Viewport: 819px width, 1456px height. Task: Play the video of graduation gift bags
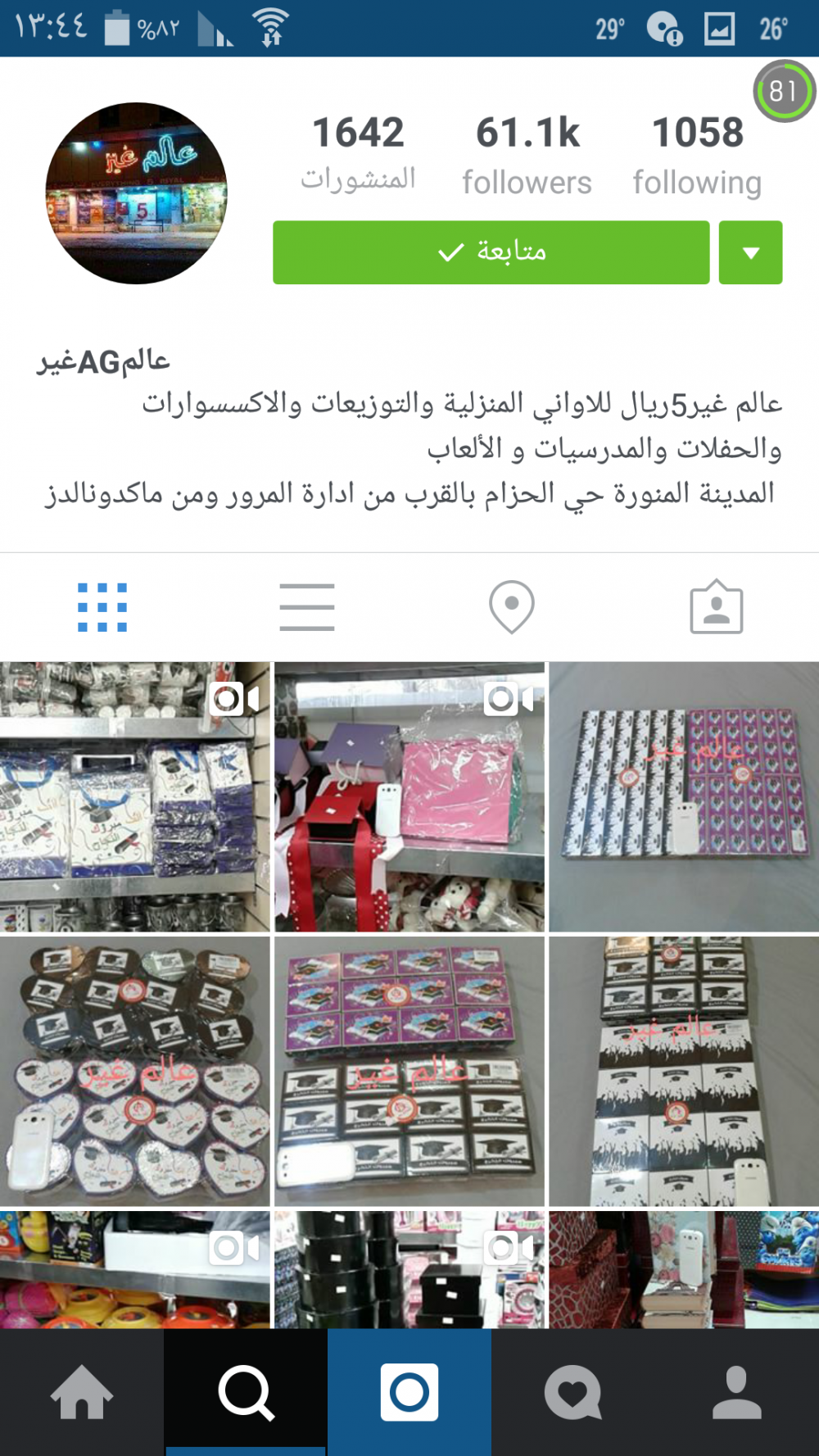point(134,796)
